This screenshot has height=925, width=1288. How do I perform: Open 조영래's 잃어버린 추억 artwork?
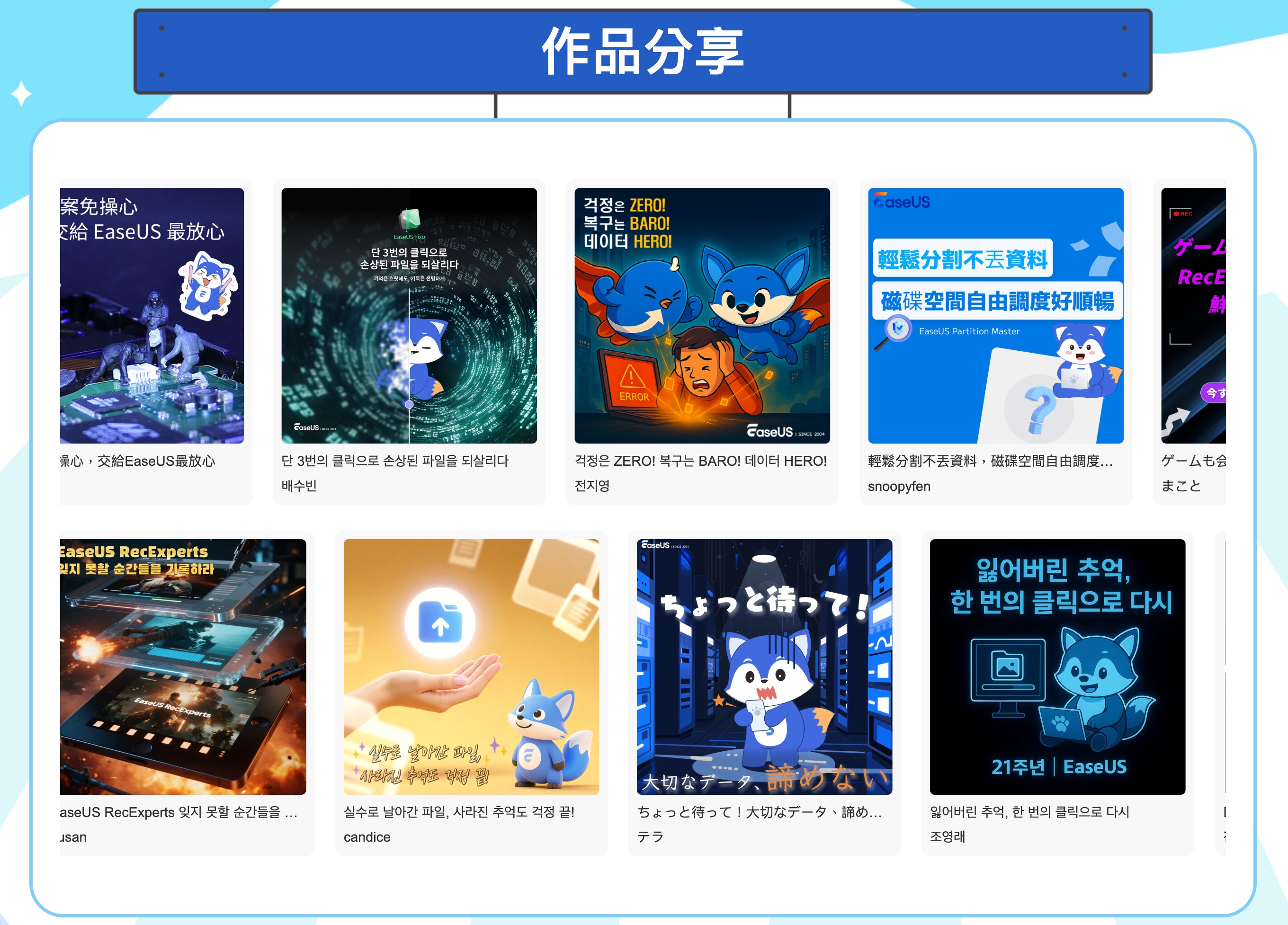pos(1057,667)
